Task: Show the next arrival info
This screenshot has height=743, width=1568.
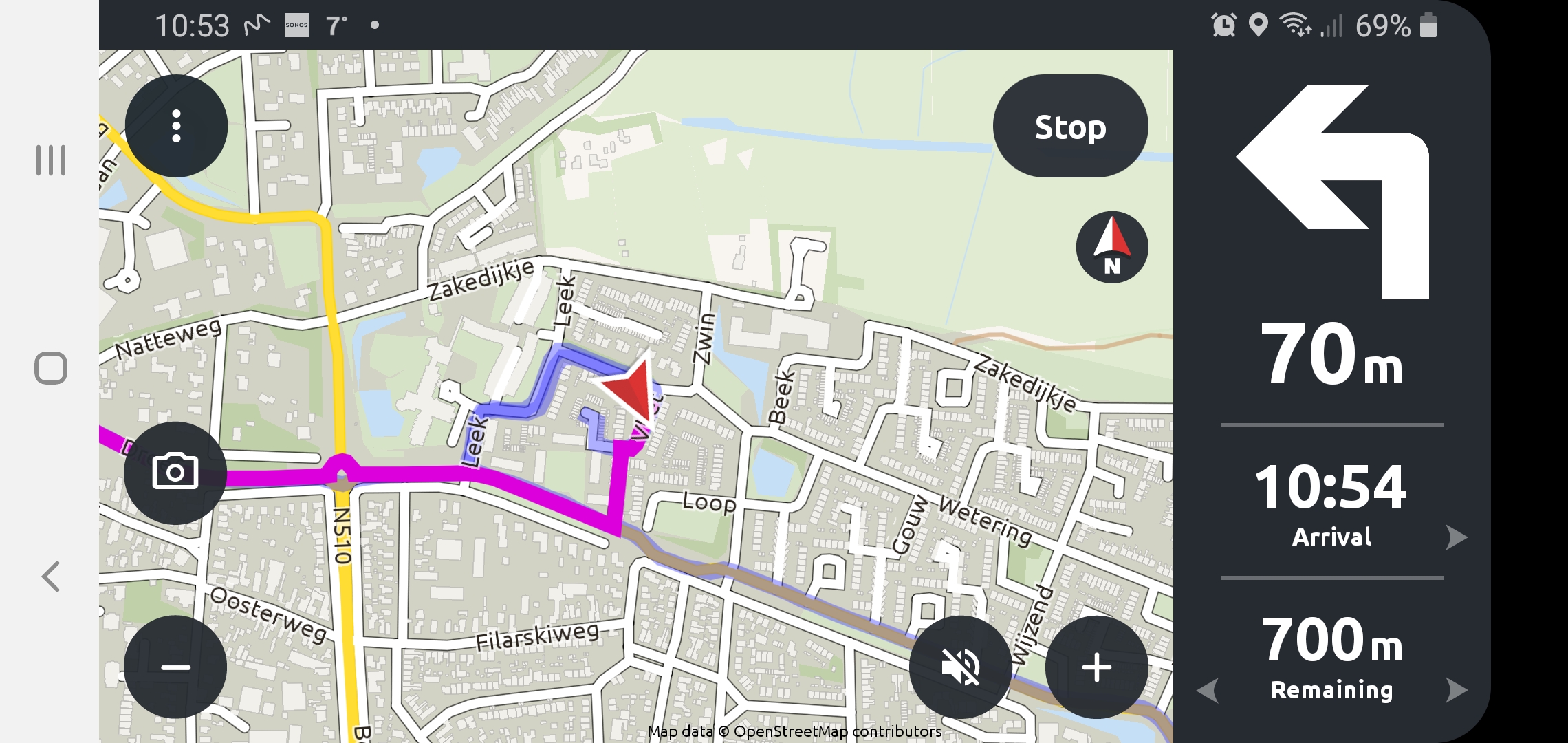Action: pyautogui.click(x=1455, y=537)
